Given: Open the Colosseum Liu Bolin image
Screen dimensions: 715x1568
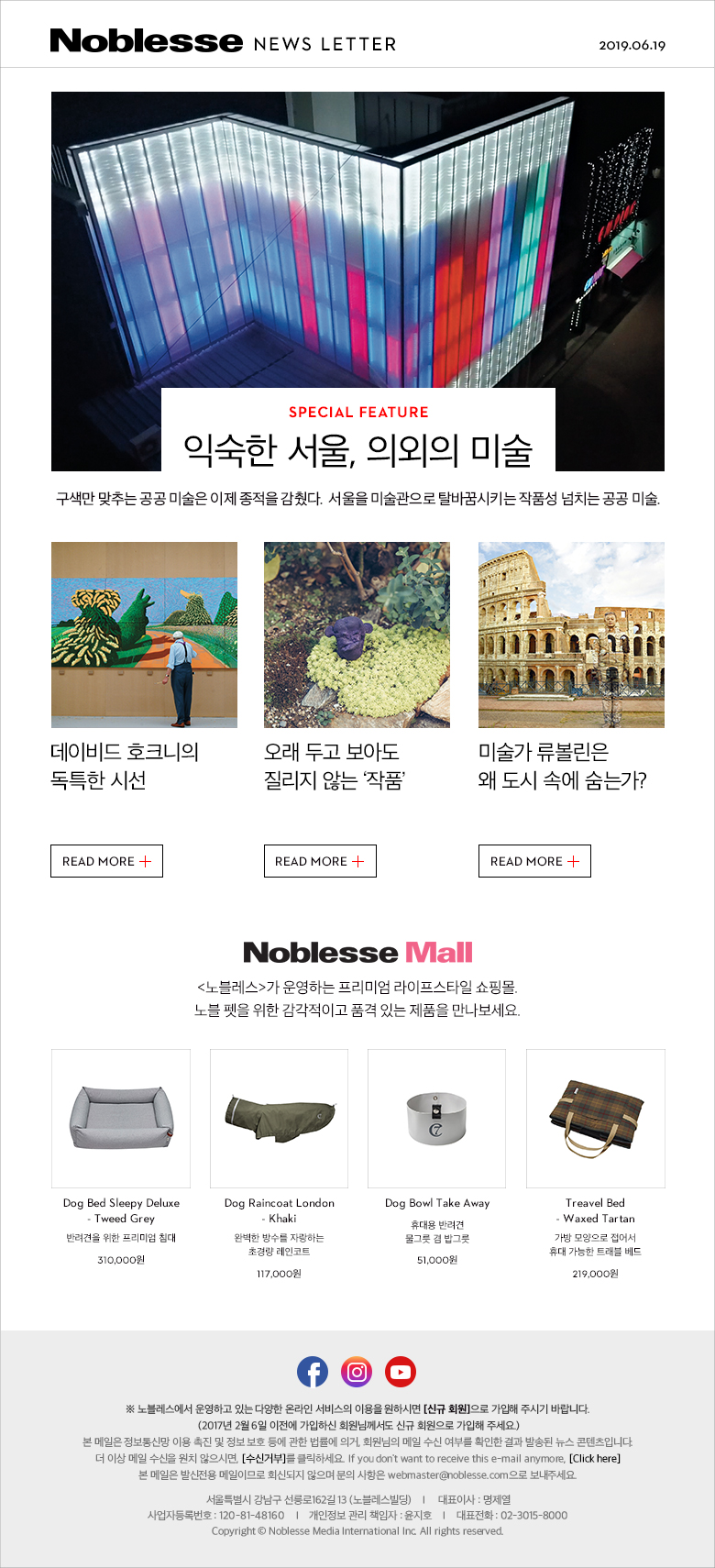Looking at the screenshot, I should coord(571,635).
